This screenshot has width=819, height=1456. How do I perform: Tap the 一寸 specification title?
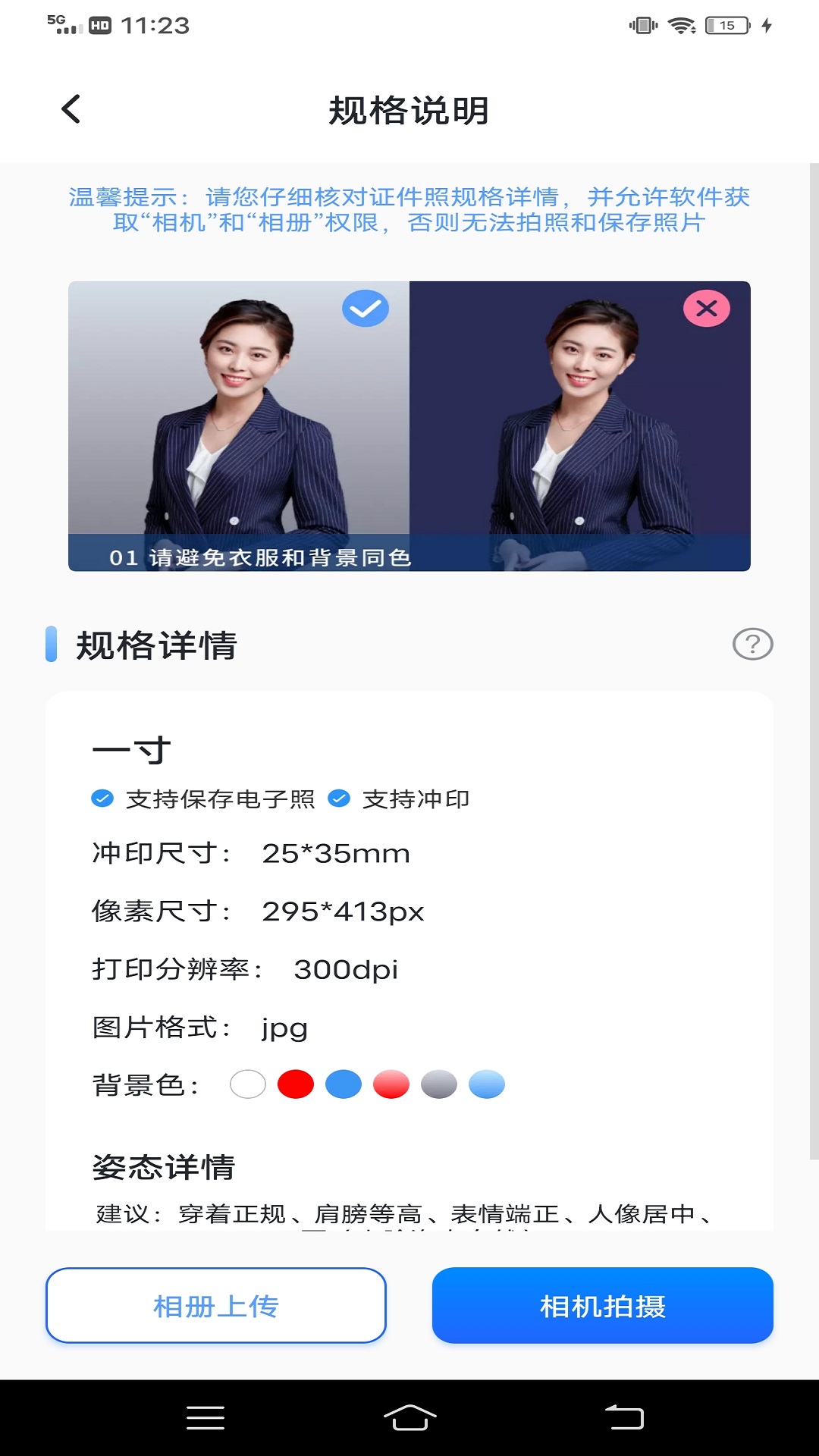tap(131, 748)
